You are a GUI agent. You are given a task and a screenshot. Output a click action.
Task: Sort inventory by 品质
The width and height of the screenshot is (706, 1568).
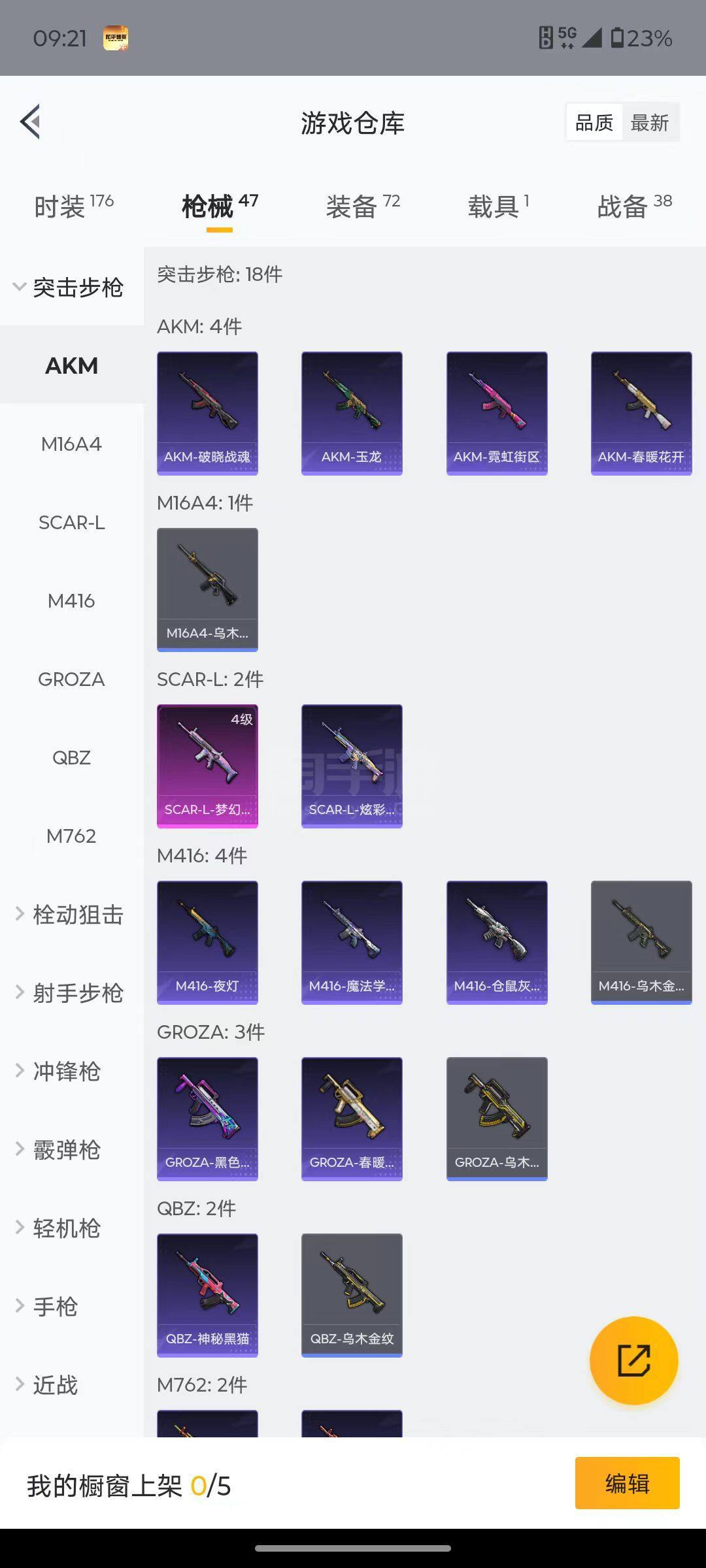point(594,122)
